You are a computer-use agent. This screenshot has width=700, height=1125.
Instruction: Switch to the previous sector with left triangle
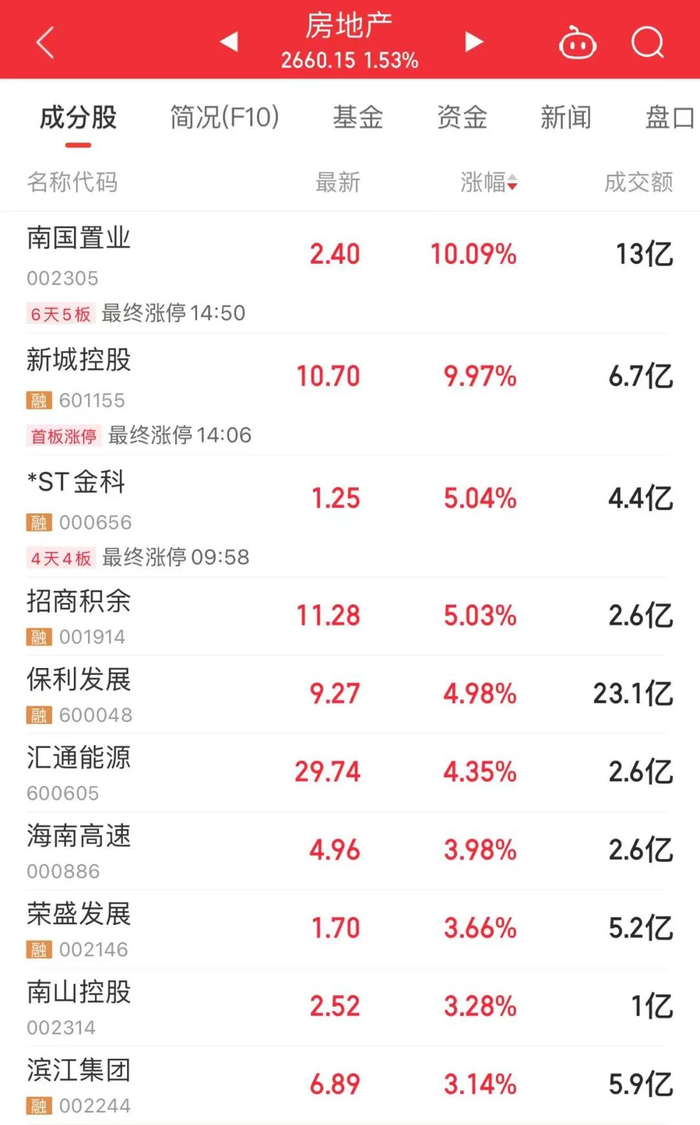[229, 42]
